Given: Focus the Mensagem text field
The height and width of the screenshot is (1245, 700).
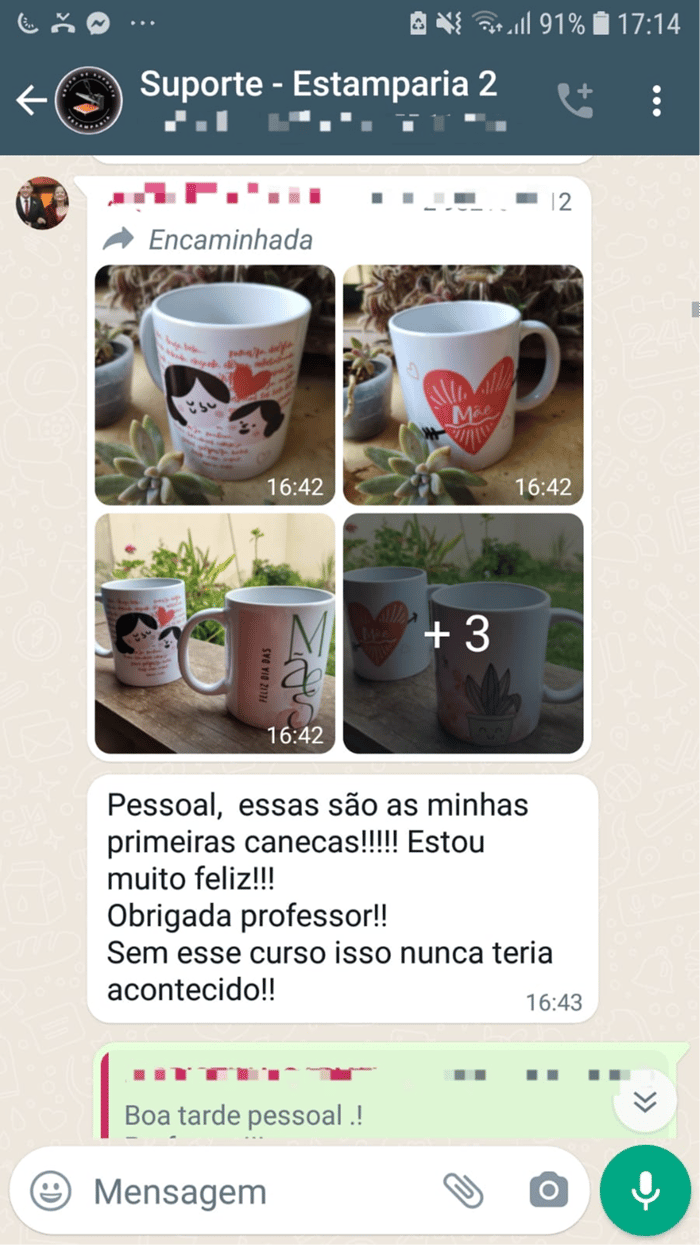Looking at the screenshot, I should [250, 1191].
